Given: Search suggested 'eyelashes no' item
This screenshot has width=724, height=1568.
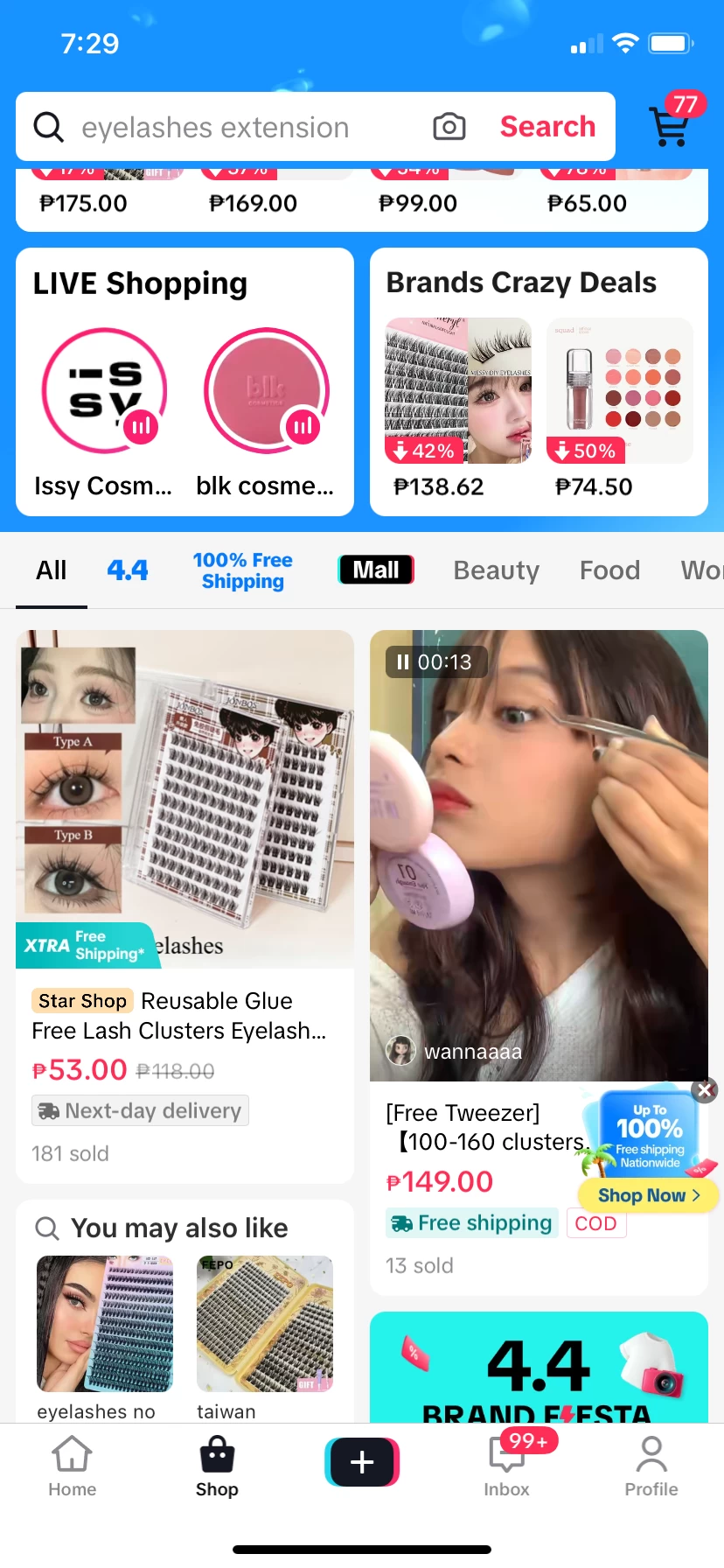Looking at the screenshot, I should coord(105,1335).
